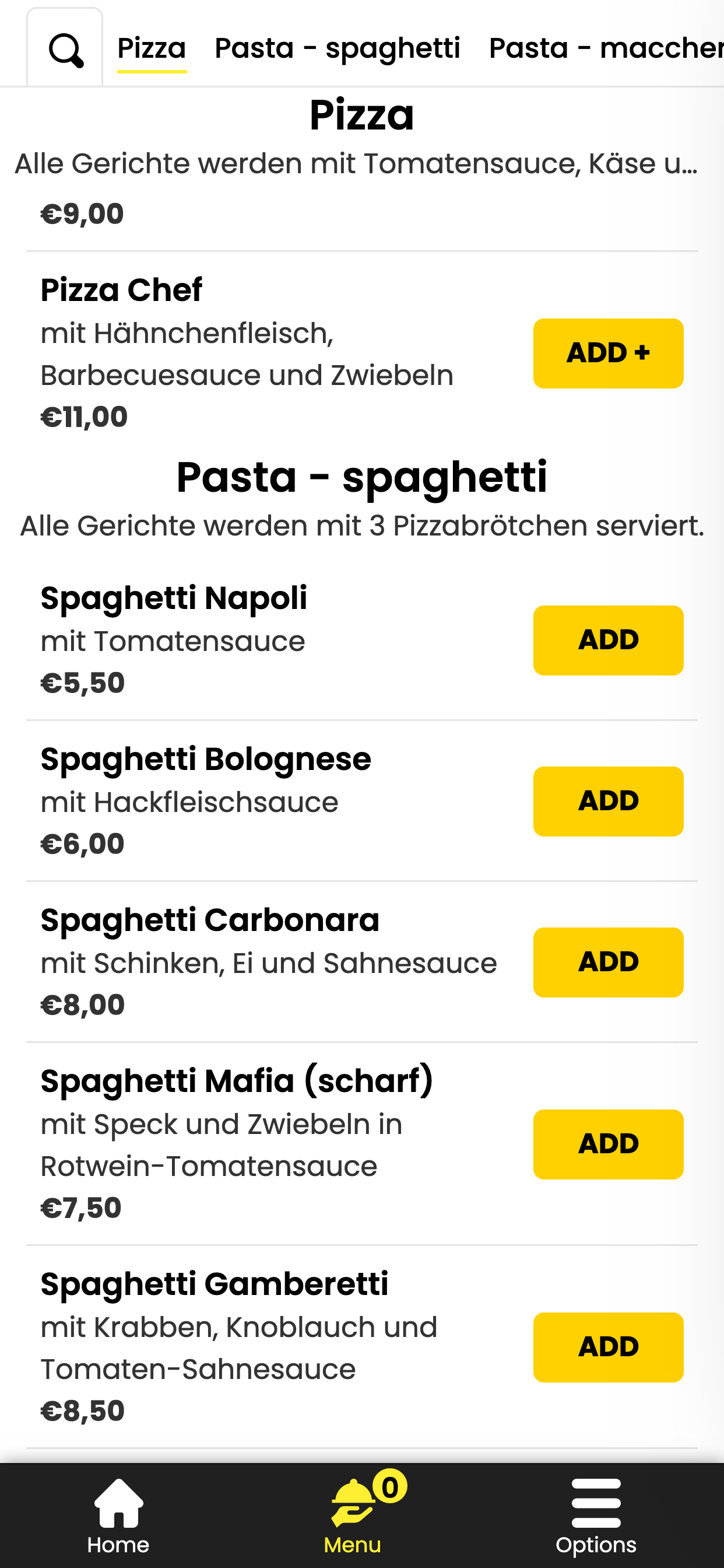Image resolution: width=724 pixels, height=1568 pixels.
Task: Add Pizza Chef to the order
Action: pos(609,353)
